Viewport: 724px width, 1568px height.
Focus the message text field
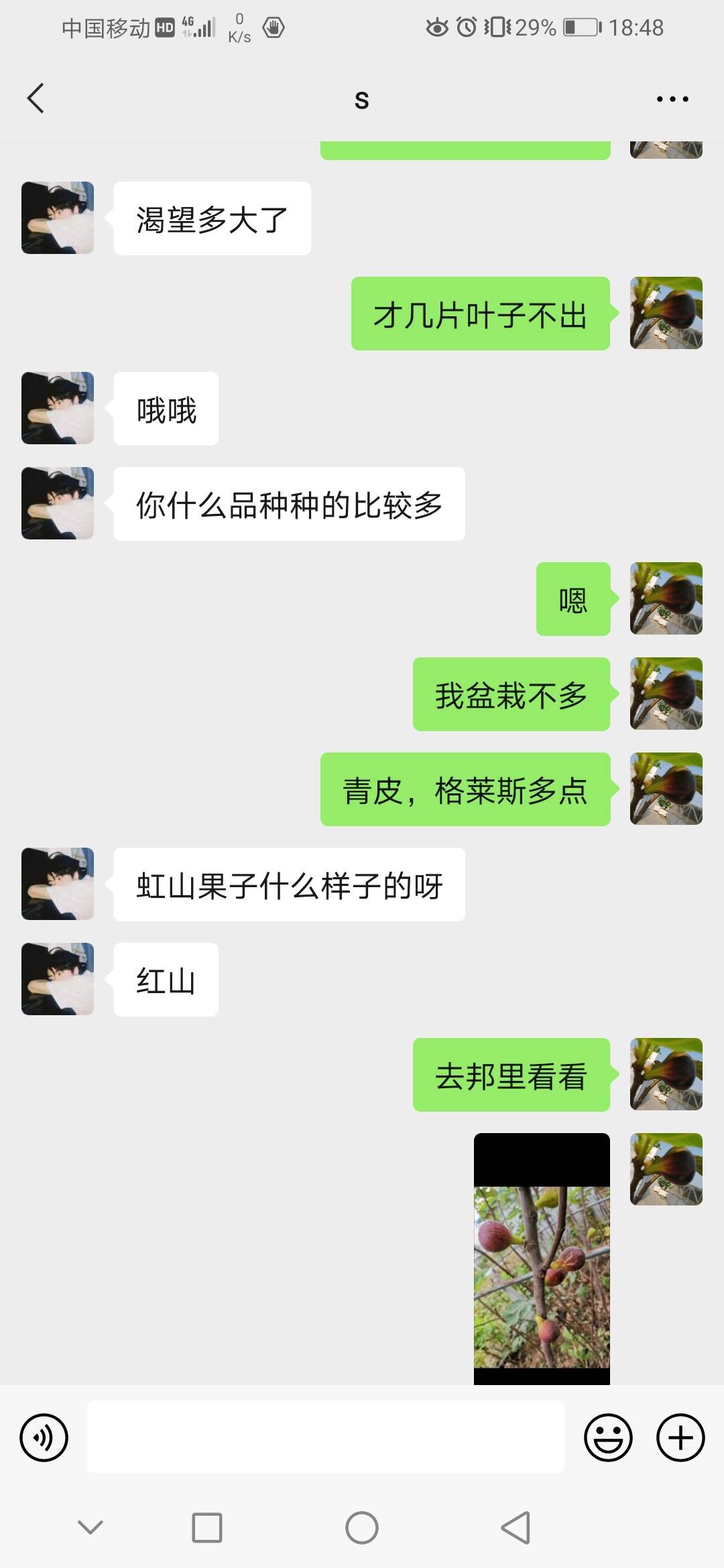coord(325,1437)
